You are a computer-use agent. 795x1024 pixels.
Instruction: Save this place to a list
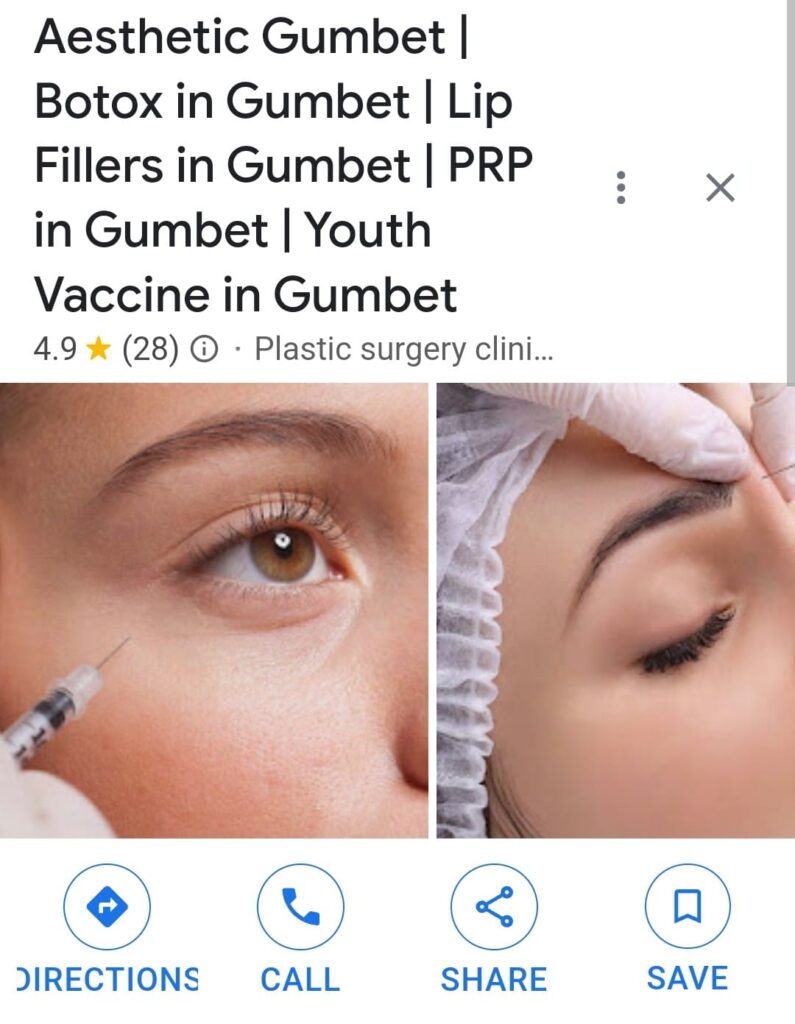[687, 907]
